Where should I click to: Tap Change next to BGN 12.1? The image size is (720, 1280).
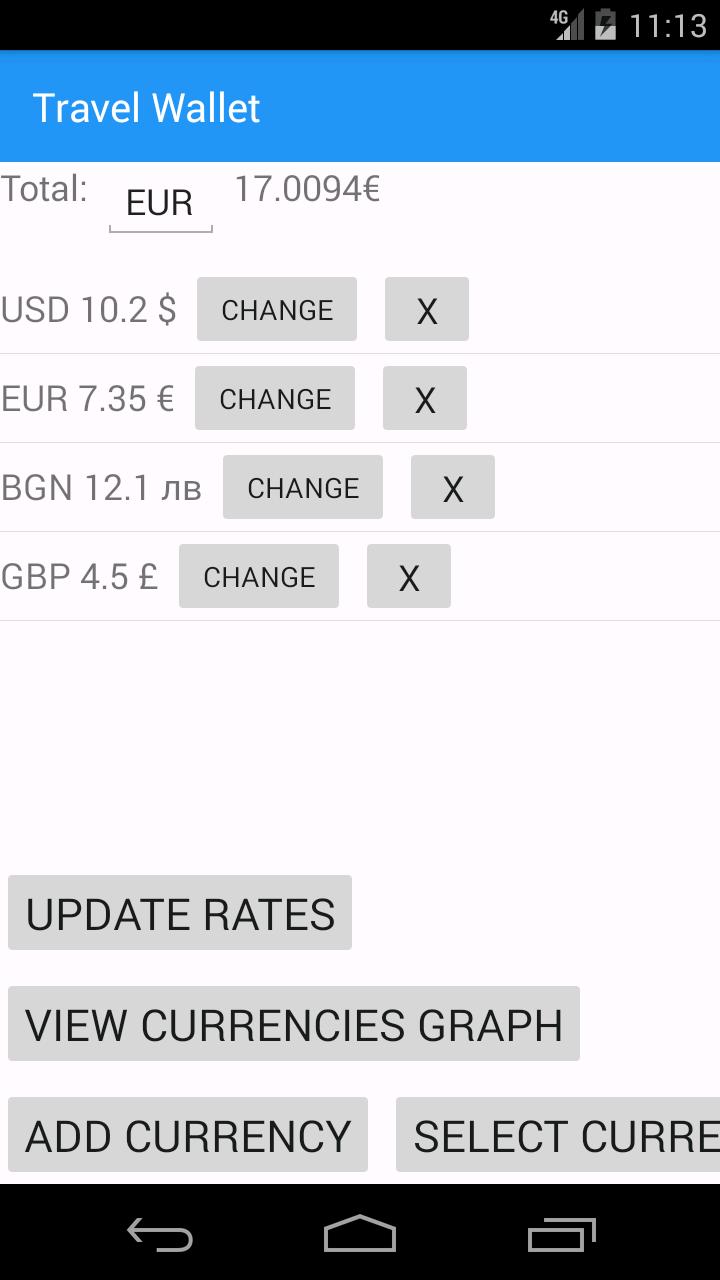coord(303,487)
